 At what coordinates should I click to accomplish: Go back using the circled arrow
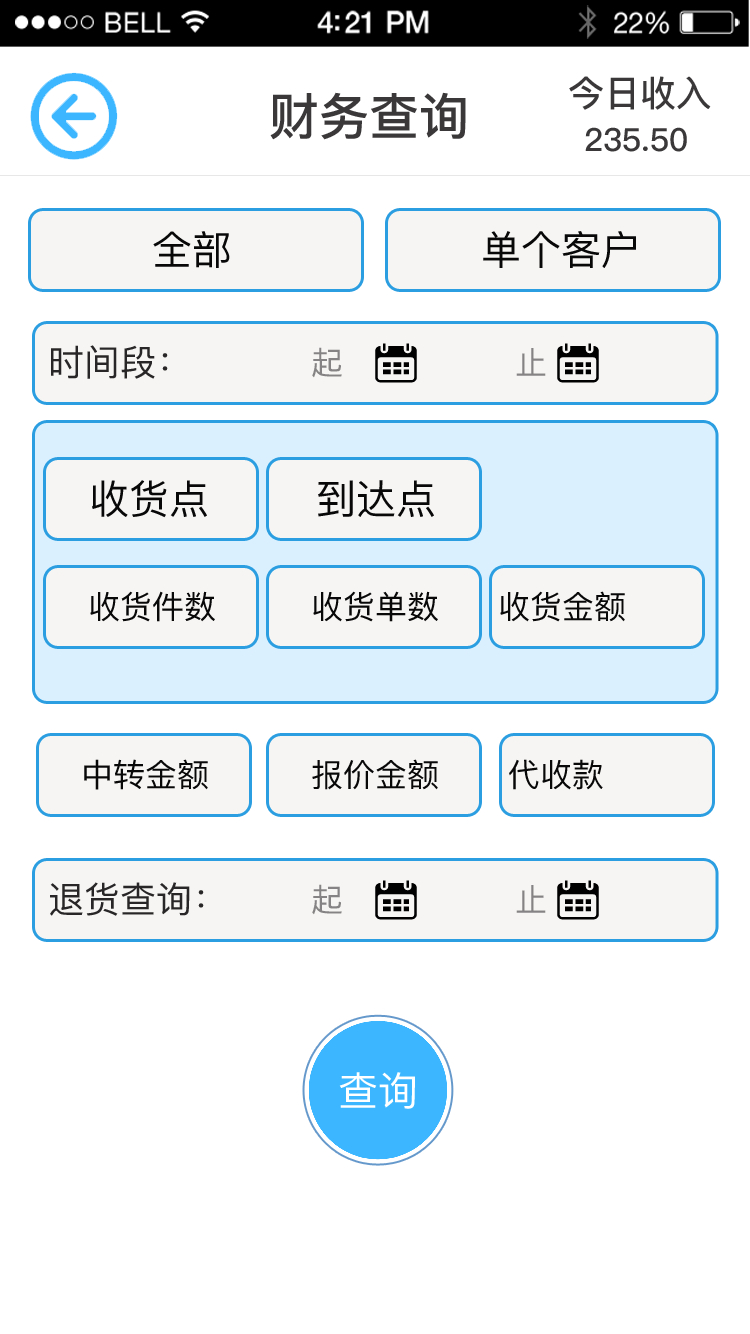[74, 117]
